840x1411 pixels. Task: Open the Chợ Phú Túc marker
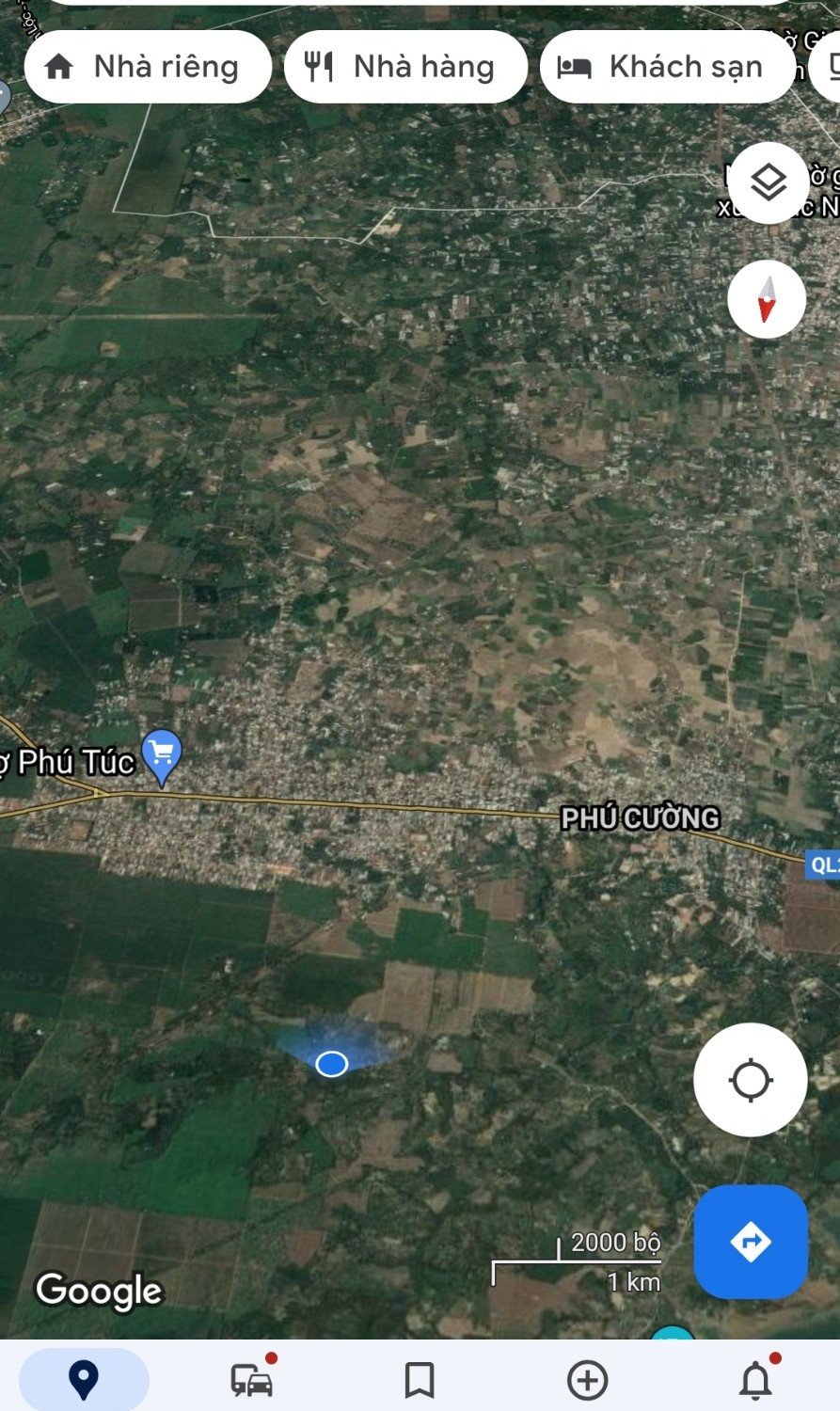pyautogui.click(x=162, y=758)
